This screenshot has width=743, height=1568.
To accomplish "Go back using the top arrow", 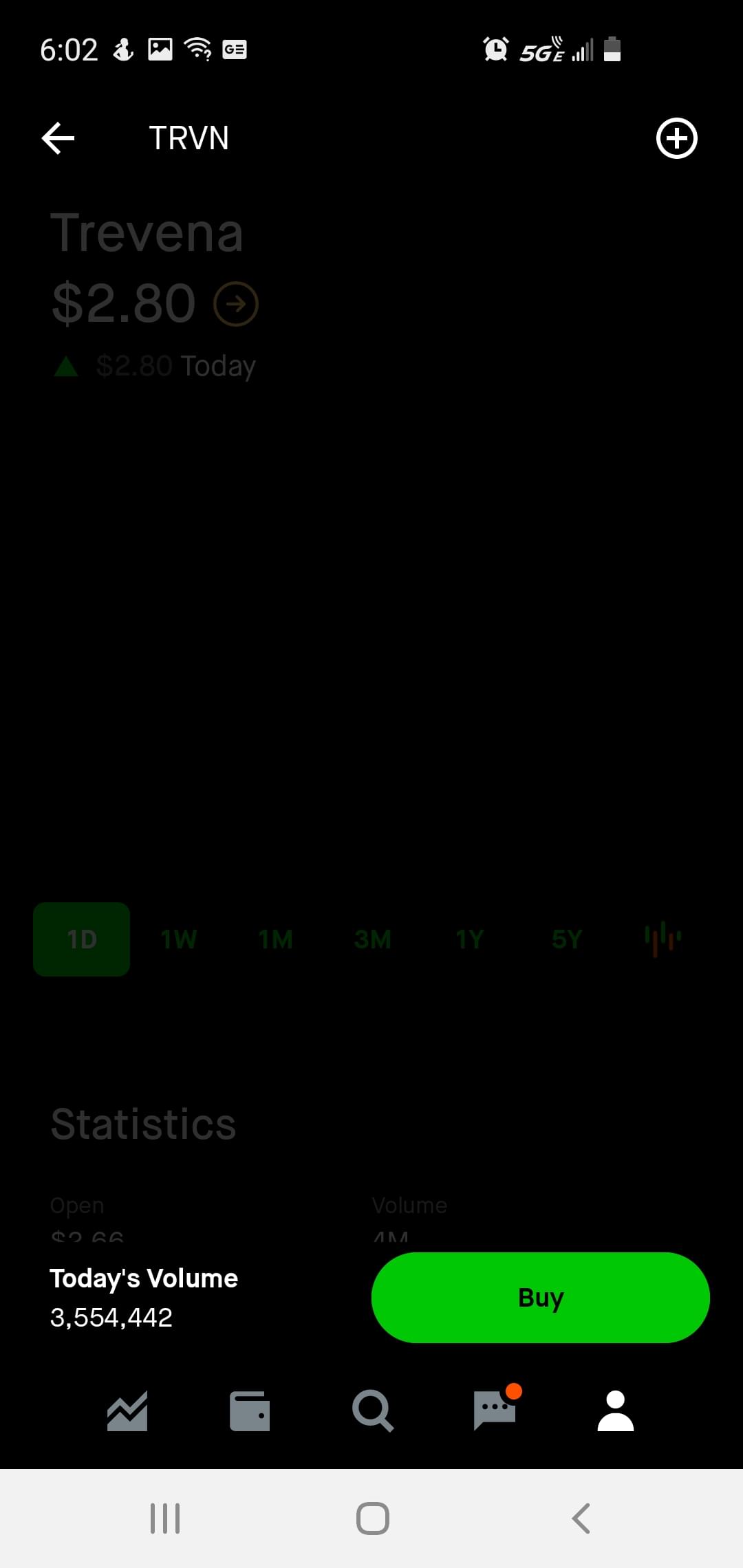I will [58, 138].
